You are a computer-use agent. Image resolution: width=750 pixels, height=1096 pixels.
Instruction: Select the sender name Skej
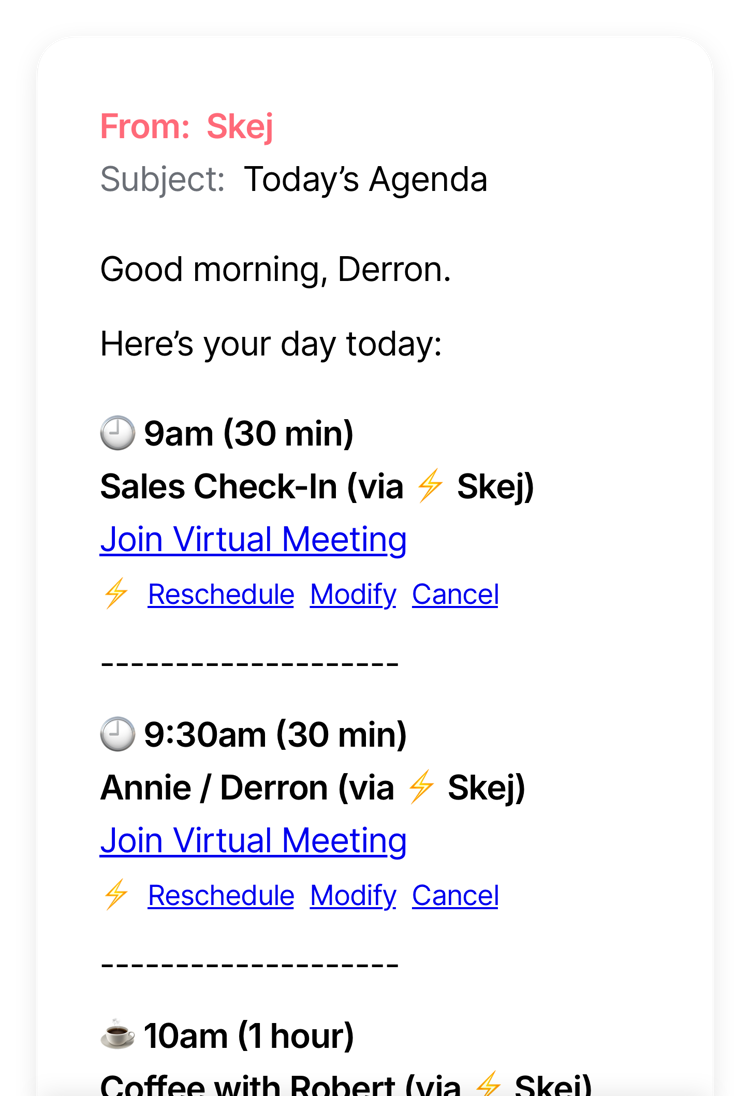240,126
